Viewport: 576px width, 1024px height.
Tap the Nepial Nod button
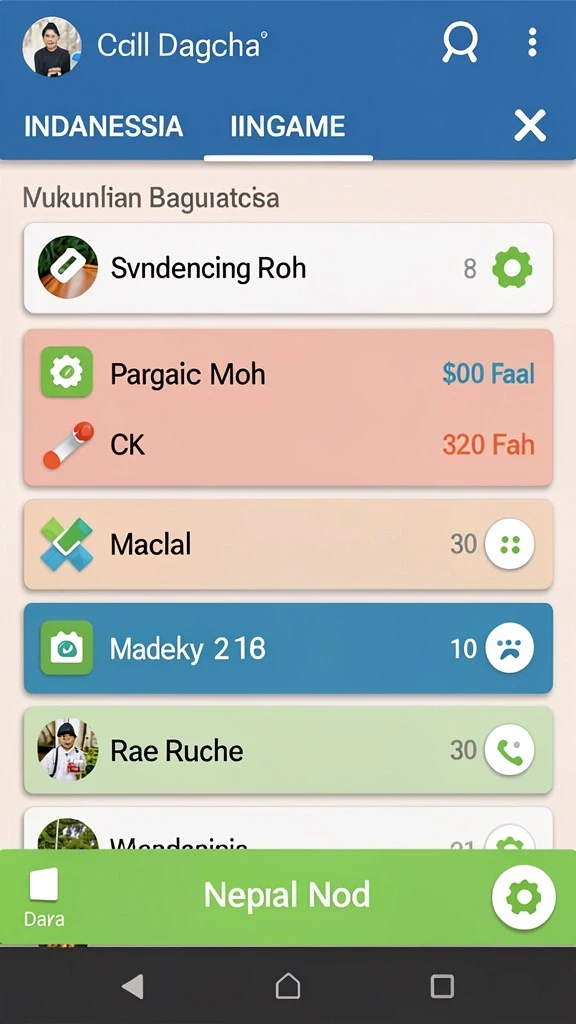pos(287,895)
